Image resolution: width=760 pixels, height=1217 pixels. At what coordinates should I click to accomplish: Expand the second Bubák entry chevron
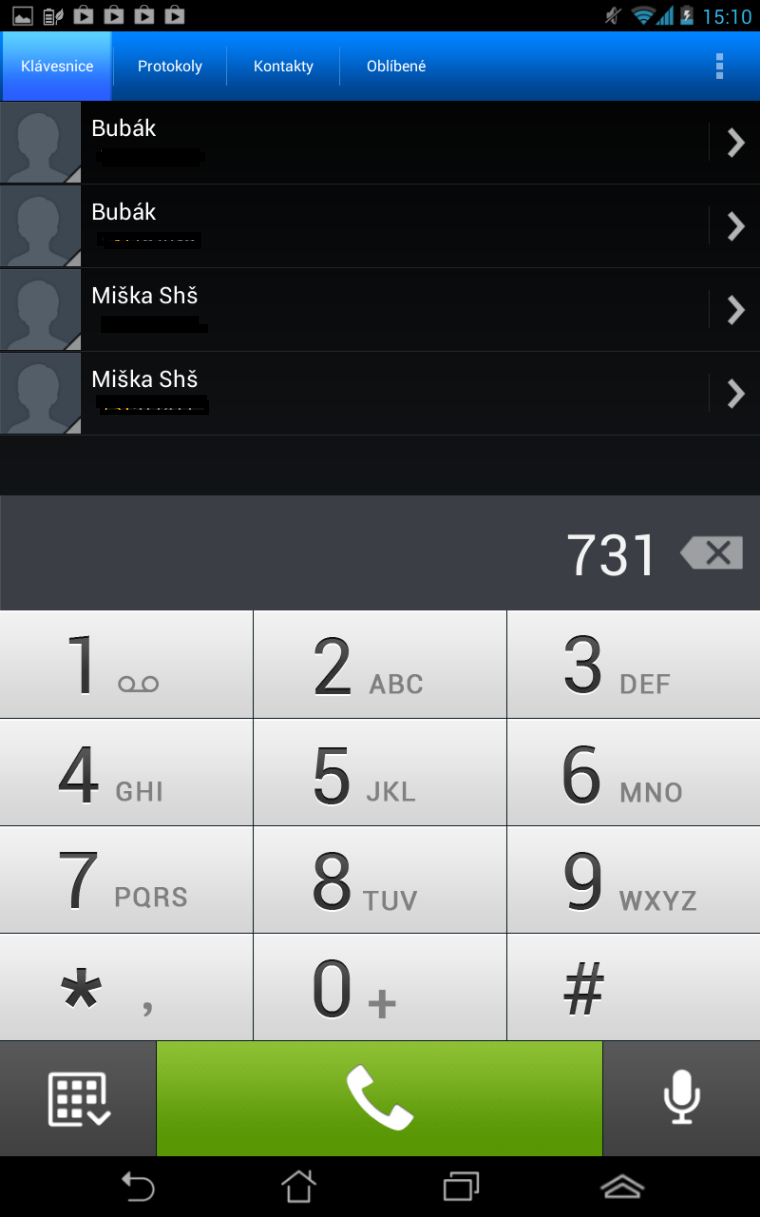pyautogui.click(x=735, y=226)
